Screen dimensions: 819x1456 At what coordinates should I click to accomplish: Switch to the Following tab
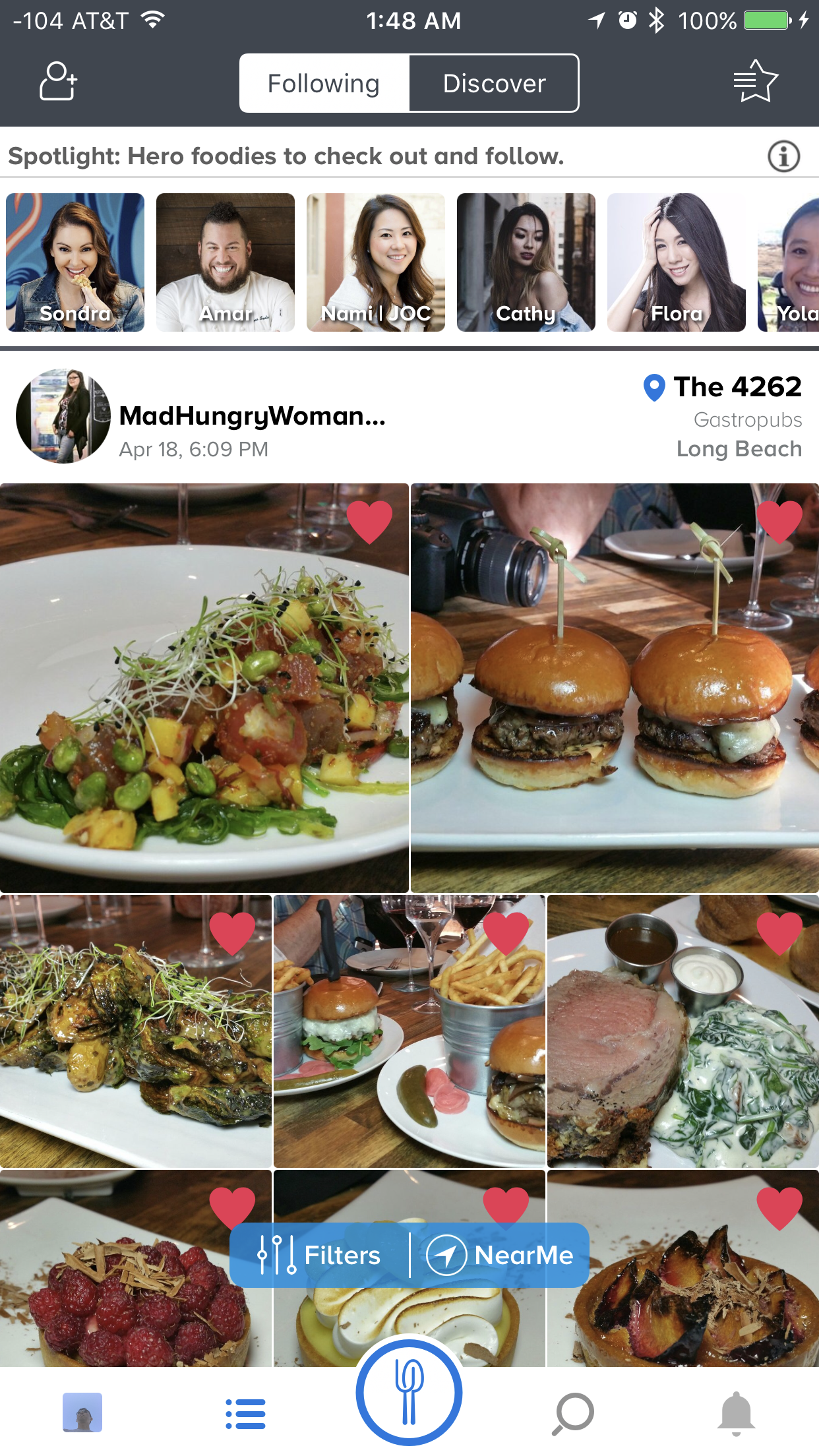324,84
